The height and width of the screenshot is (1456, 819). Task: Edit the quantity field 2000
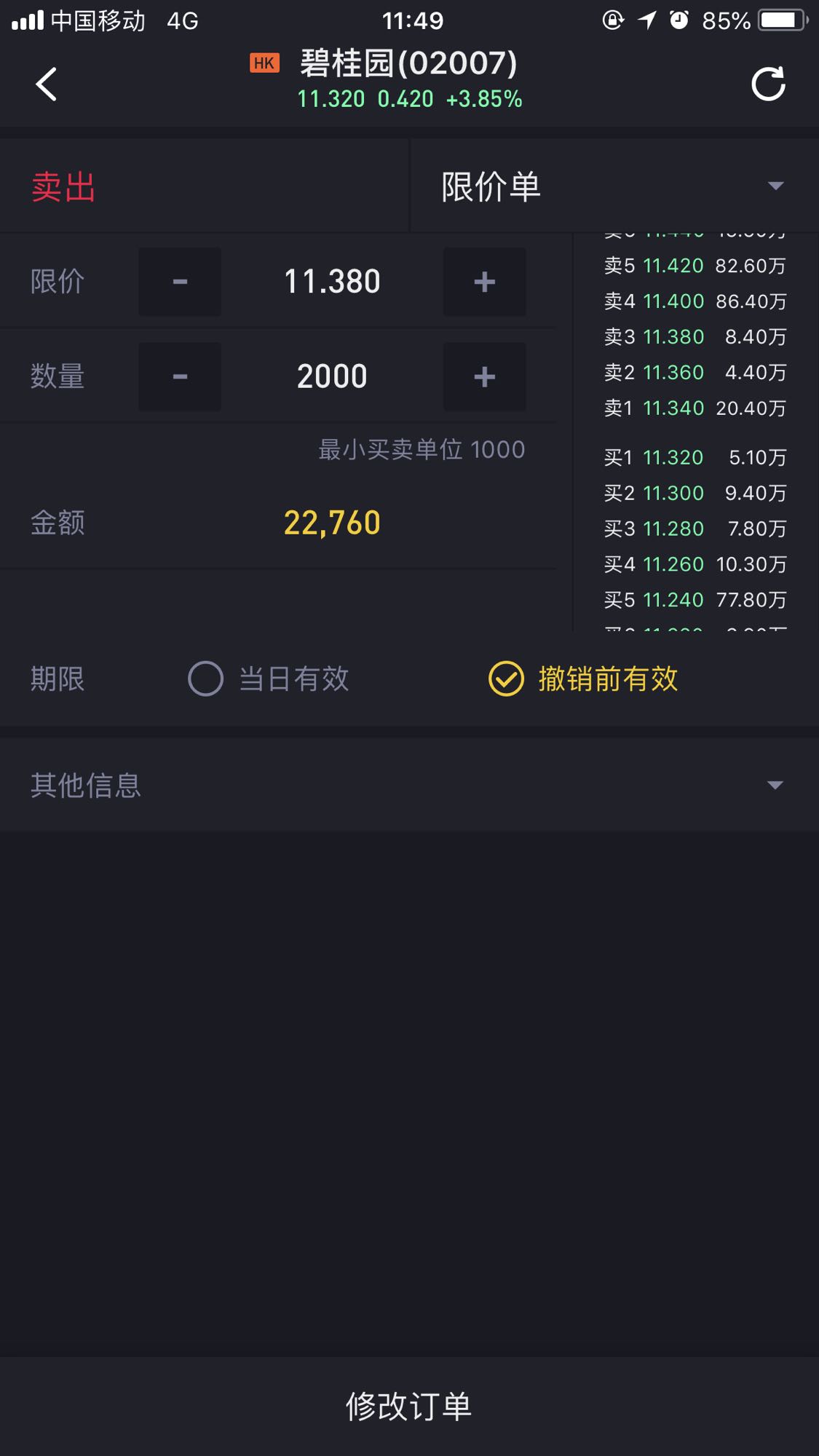(332, 376)
